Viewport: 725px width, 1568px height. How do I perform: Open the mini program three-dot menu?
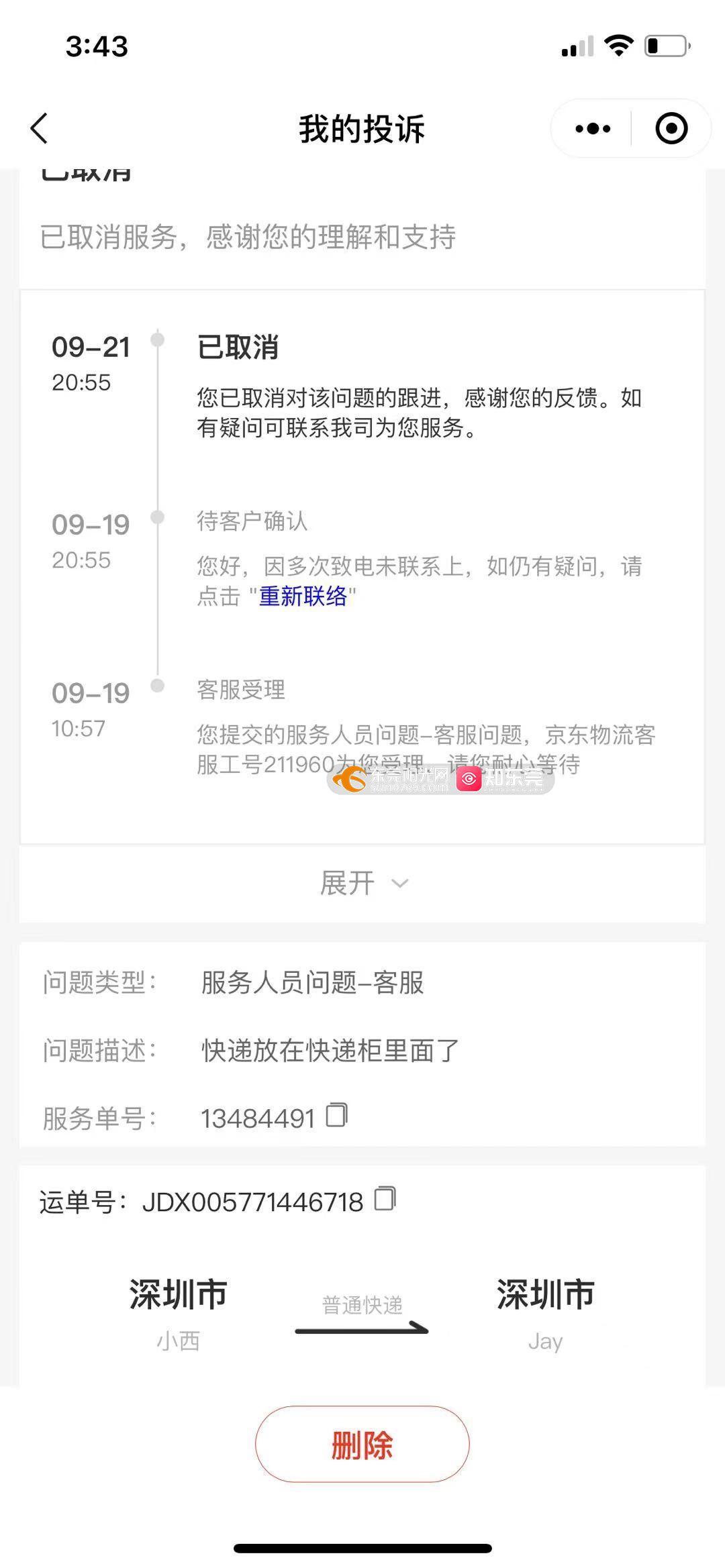click(x=593, y=128)
